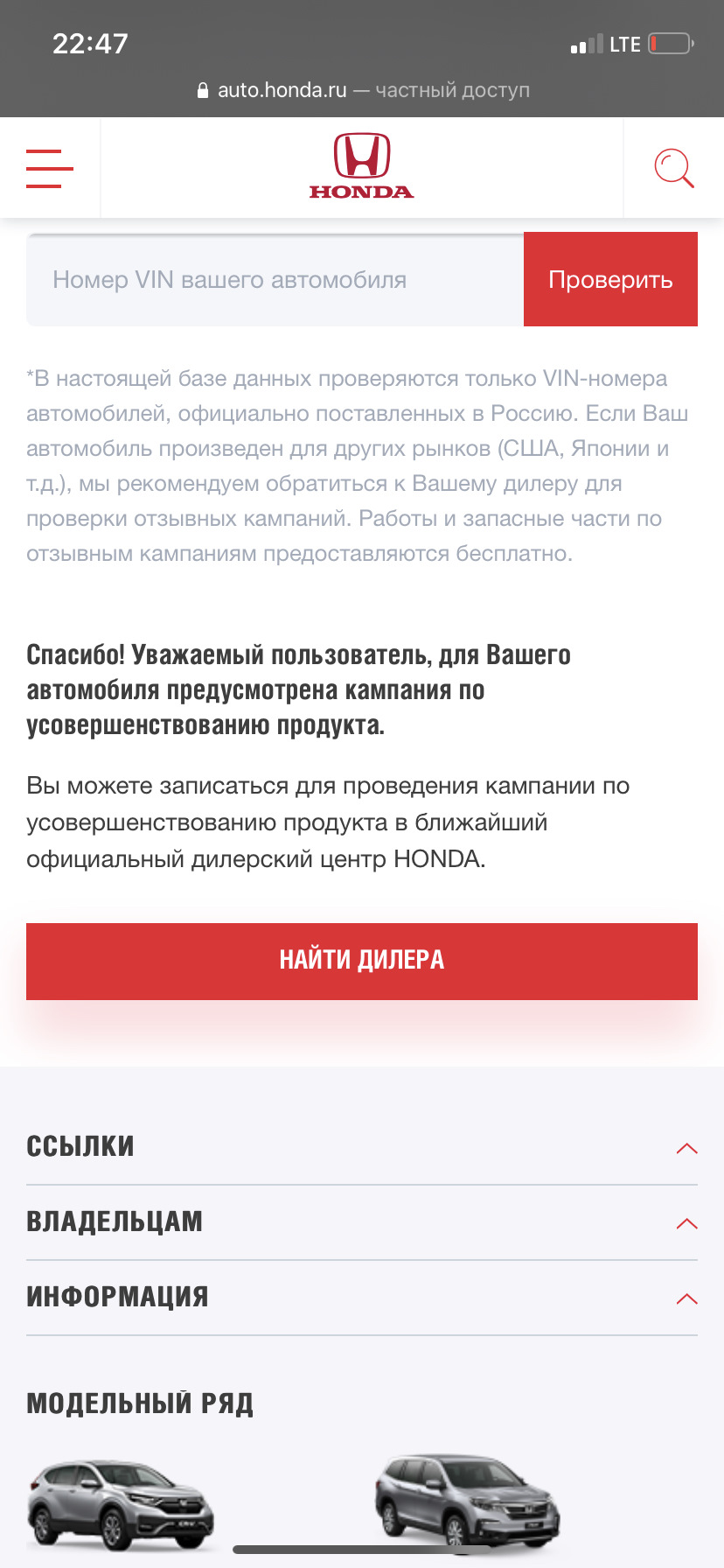The image size is (724, 1568).
Task: Expand the ВЛАДЕЛЬЦАМ section
Action: point(362,1222)
